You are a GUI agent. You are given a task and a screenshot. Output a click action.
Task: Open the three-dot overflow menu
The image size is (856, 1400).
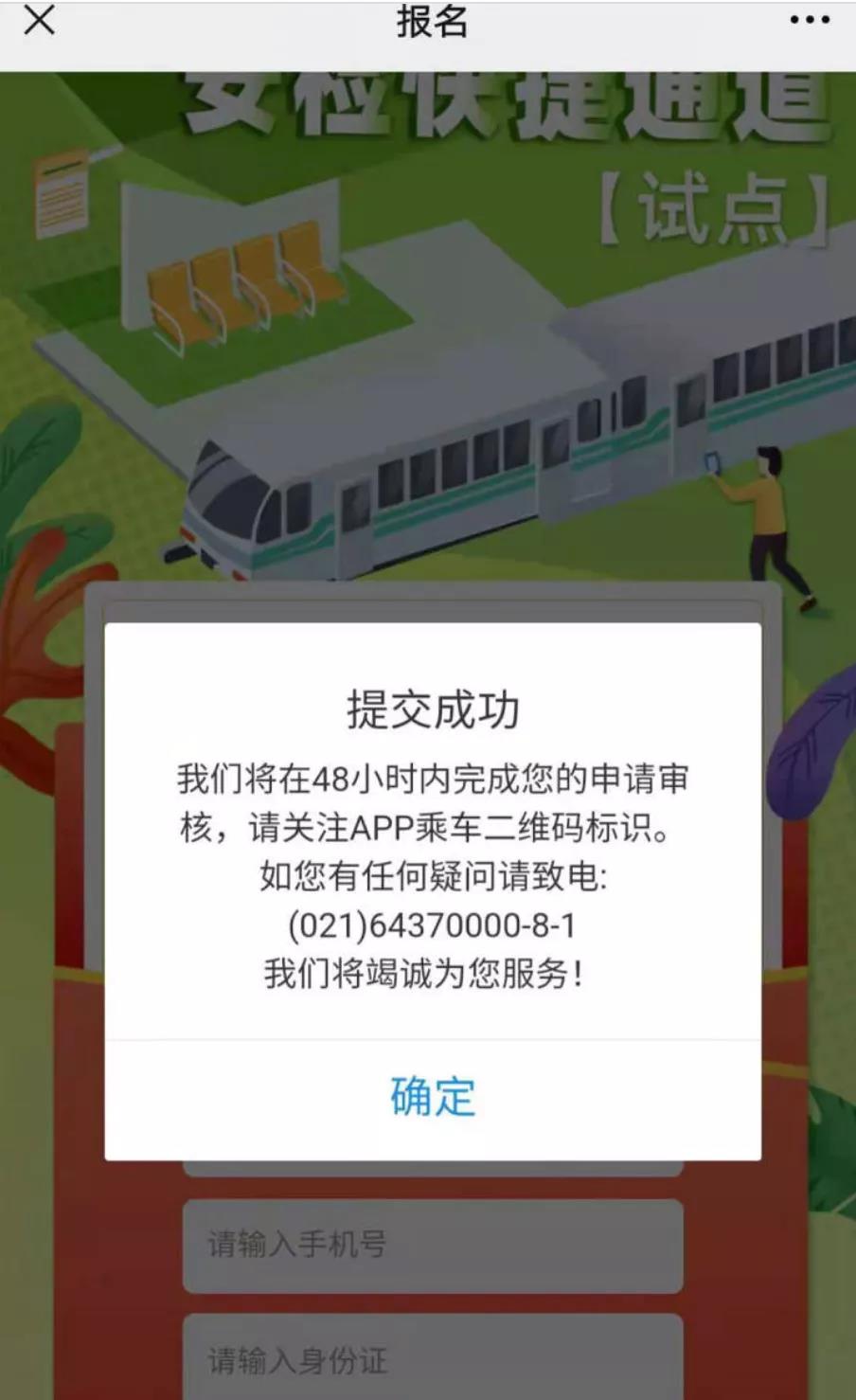(x=809, y=21)
